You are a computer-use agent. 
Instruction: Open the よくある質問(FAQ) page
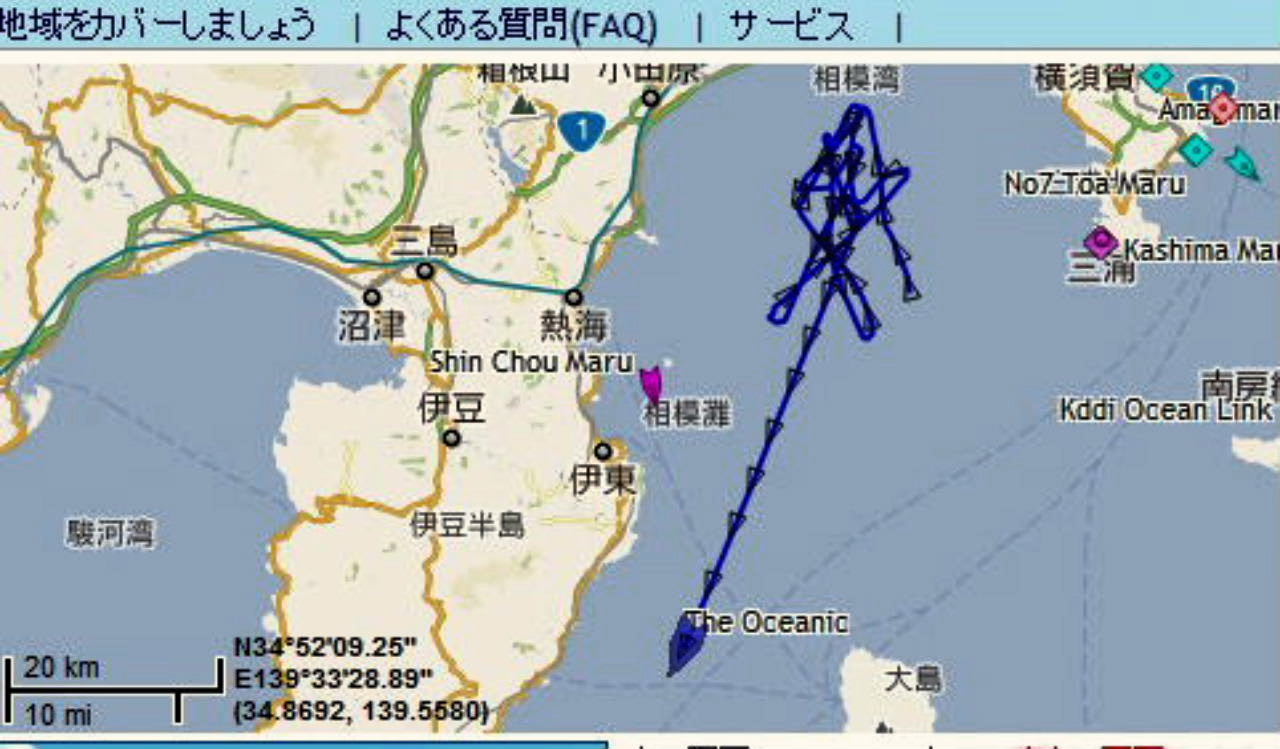(521, 26)
